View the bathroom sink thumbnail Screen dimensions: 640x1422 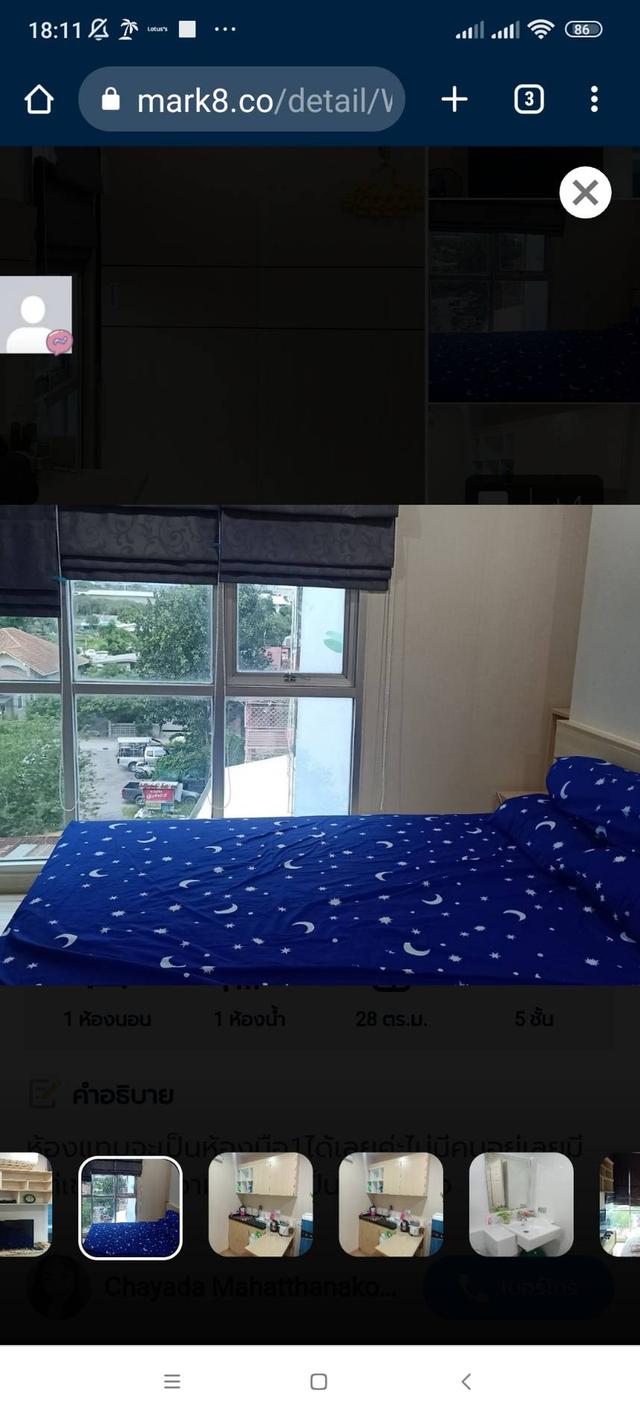point(521,1204)
